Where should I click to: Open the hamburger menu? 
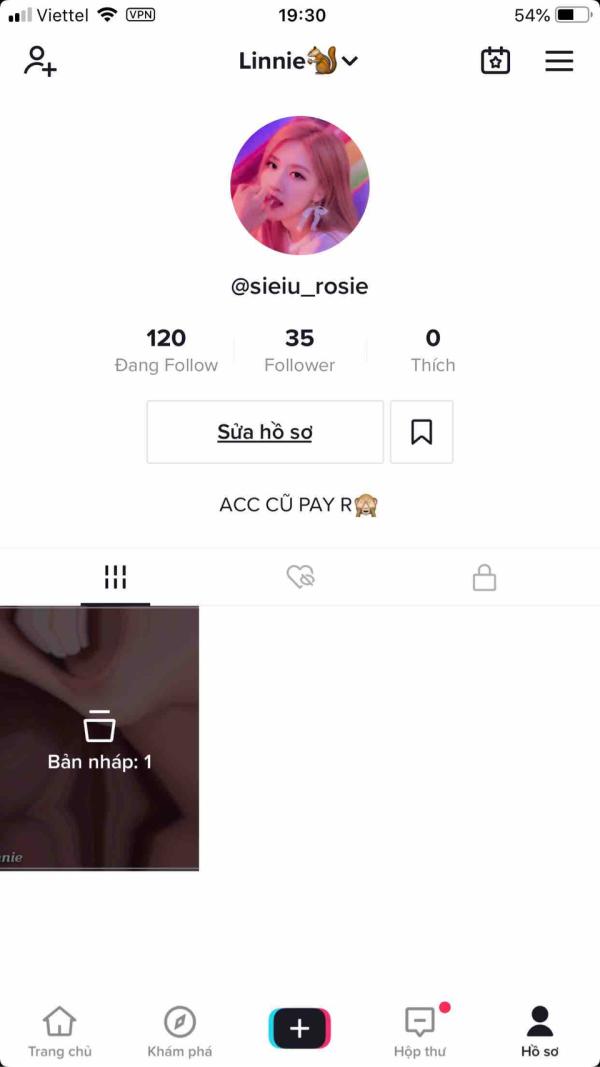pos(559,61)
